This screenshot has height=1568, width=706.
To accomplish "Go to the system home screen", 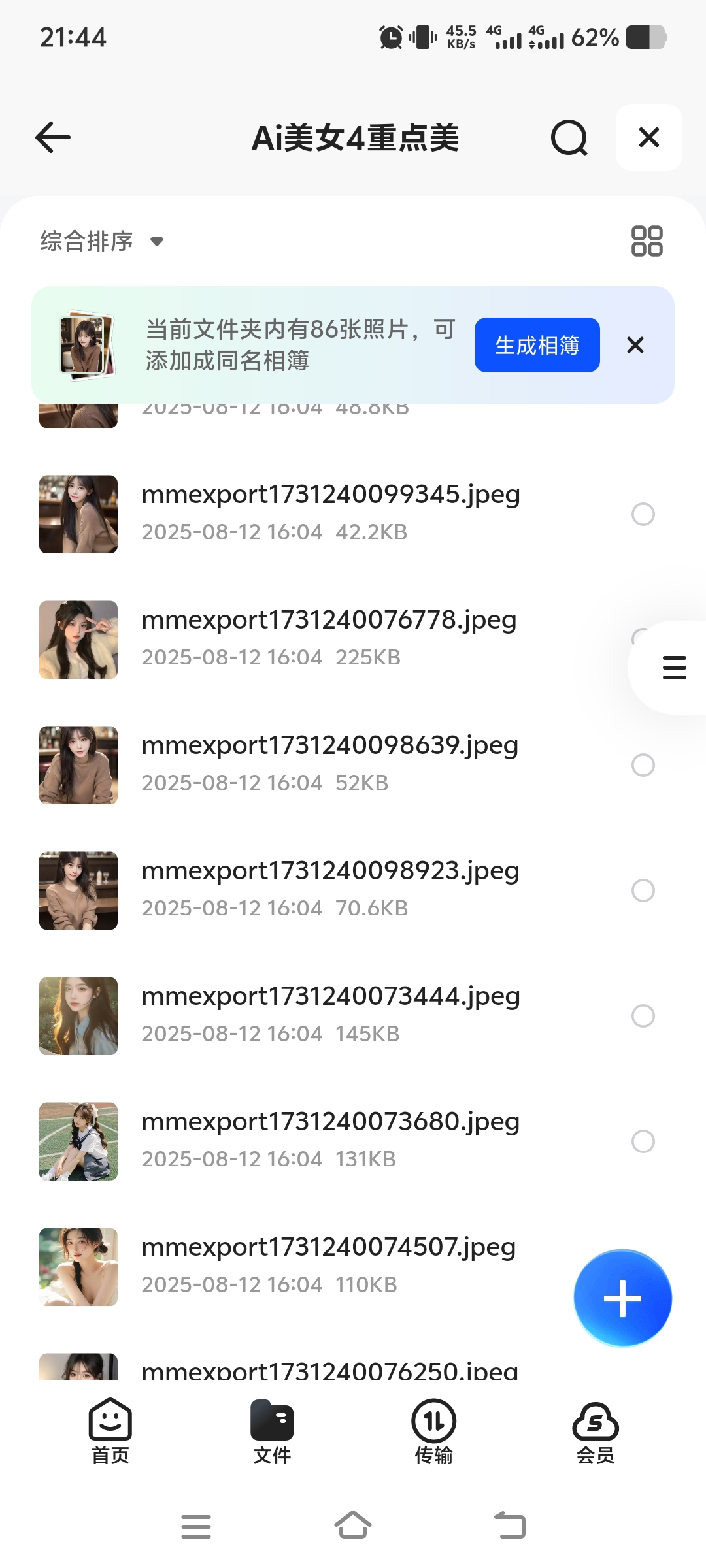I will [x=353, y=1526].
